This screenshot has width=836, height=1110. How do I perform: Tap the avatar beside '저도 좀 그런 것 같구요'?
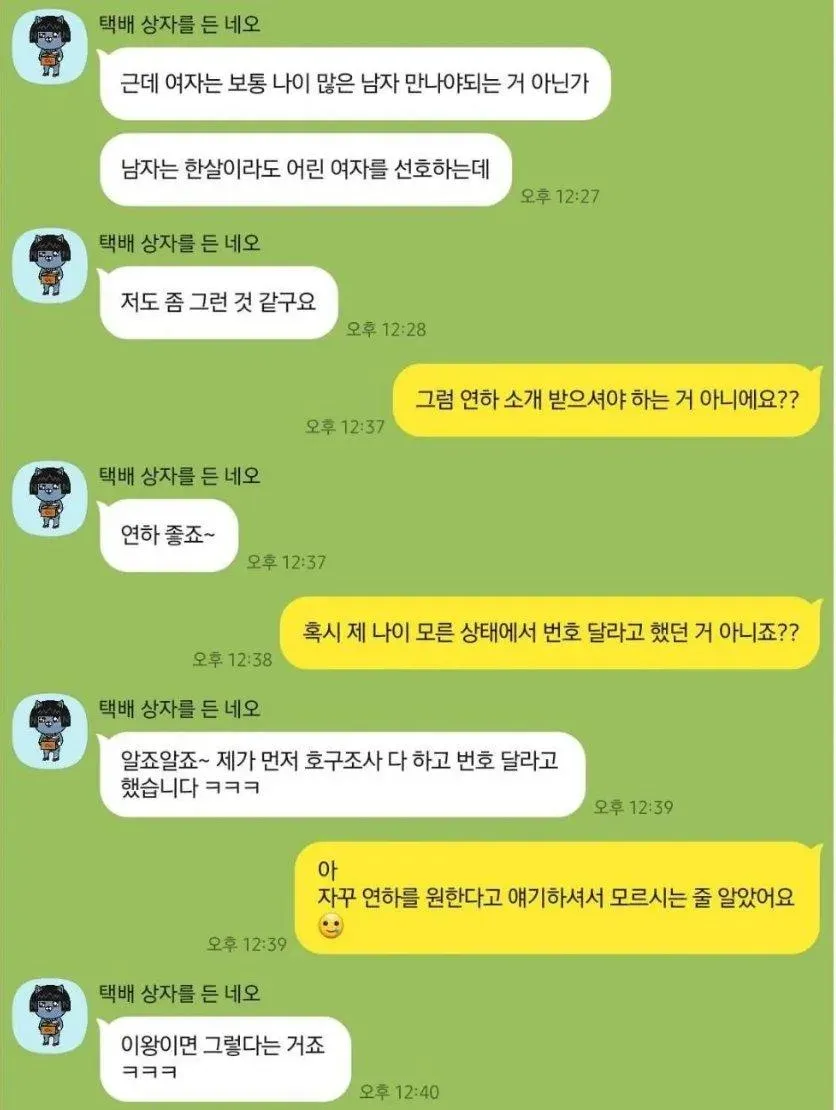tap(50, 265)
